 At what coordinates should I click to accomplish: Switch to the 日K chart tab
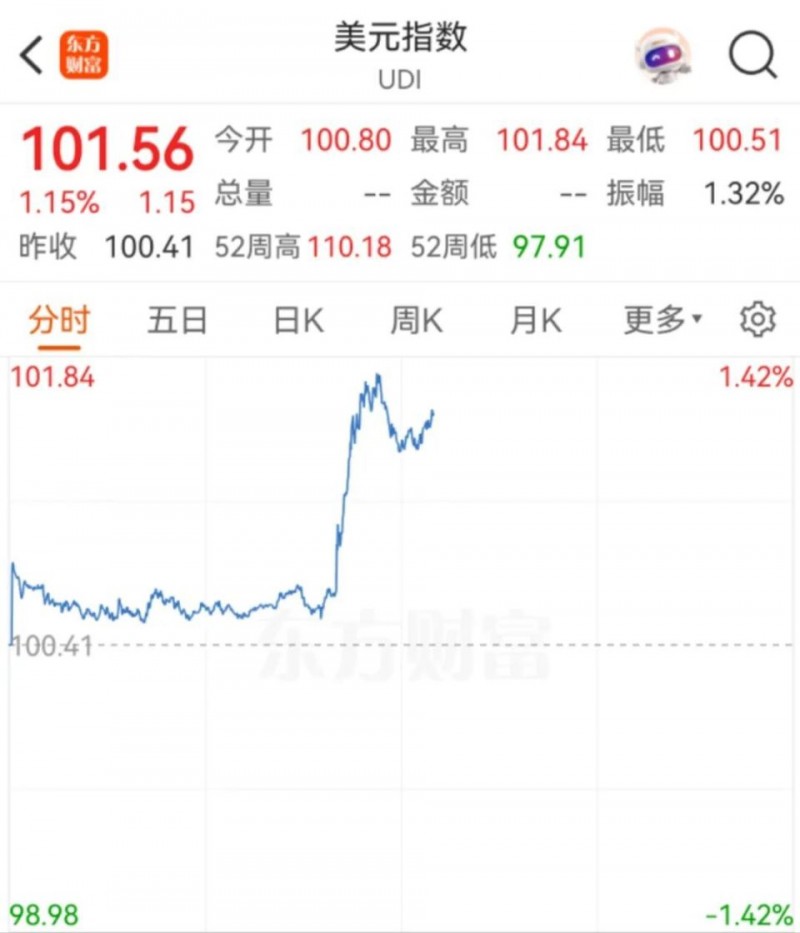click(296, 319)
